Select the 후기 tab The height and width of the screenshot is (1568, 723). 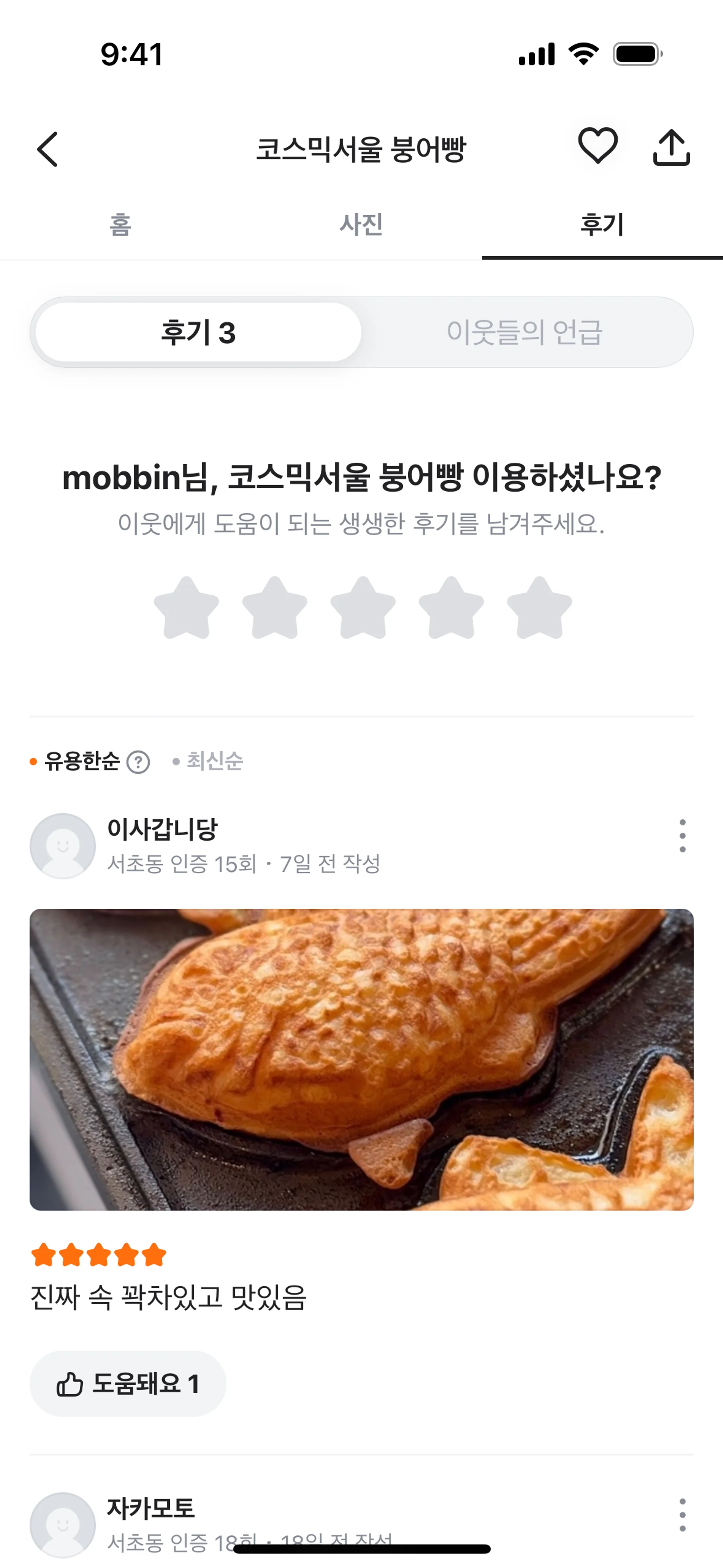point(602,225)
